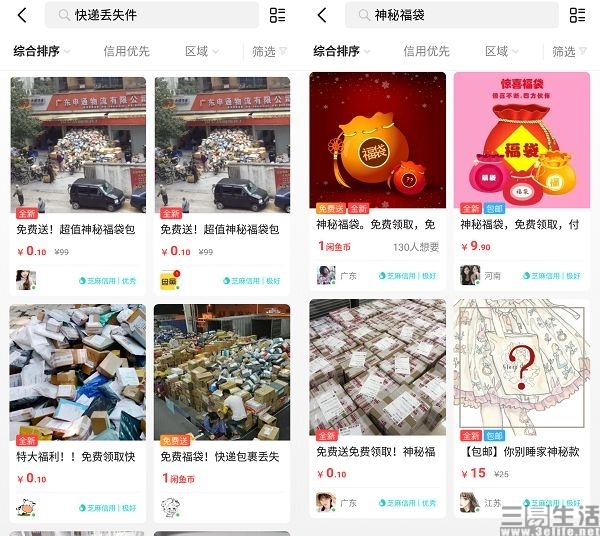
Task: Open 筛选 filter in 神秘福袋 results
Action: (x=568, y=51)
